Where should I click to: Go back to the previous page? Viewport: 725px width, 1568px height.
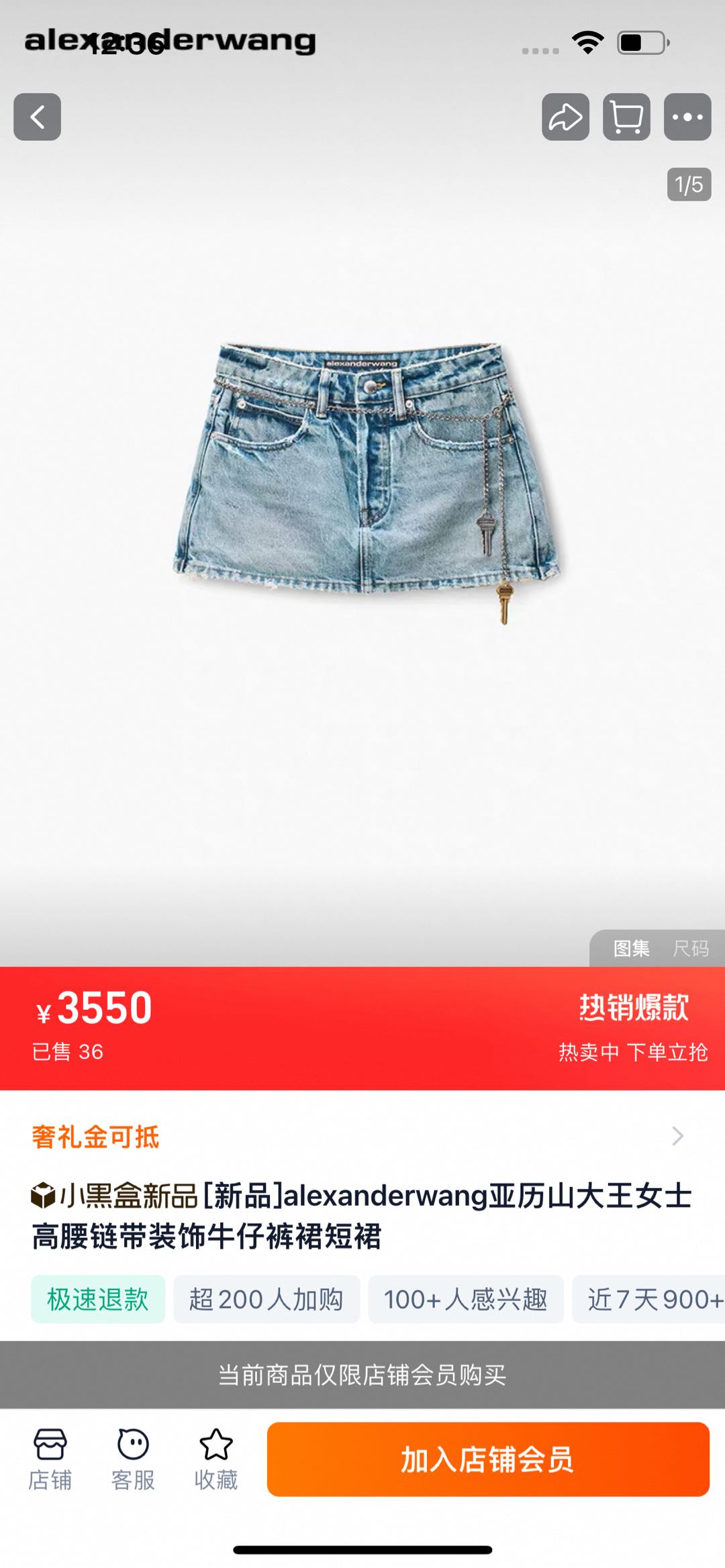(37, 117)
